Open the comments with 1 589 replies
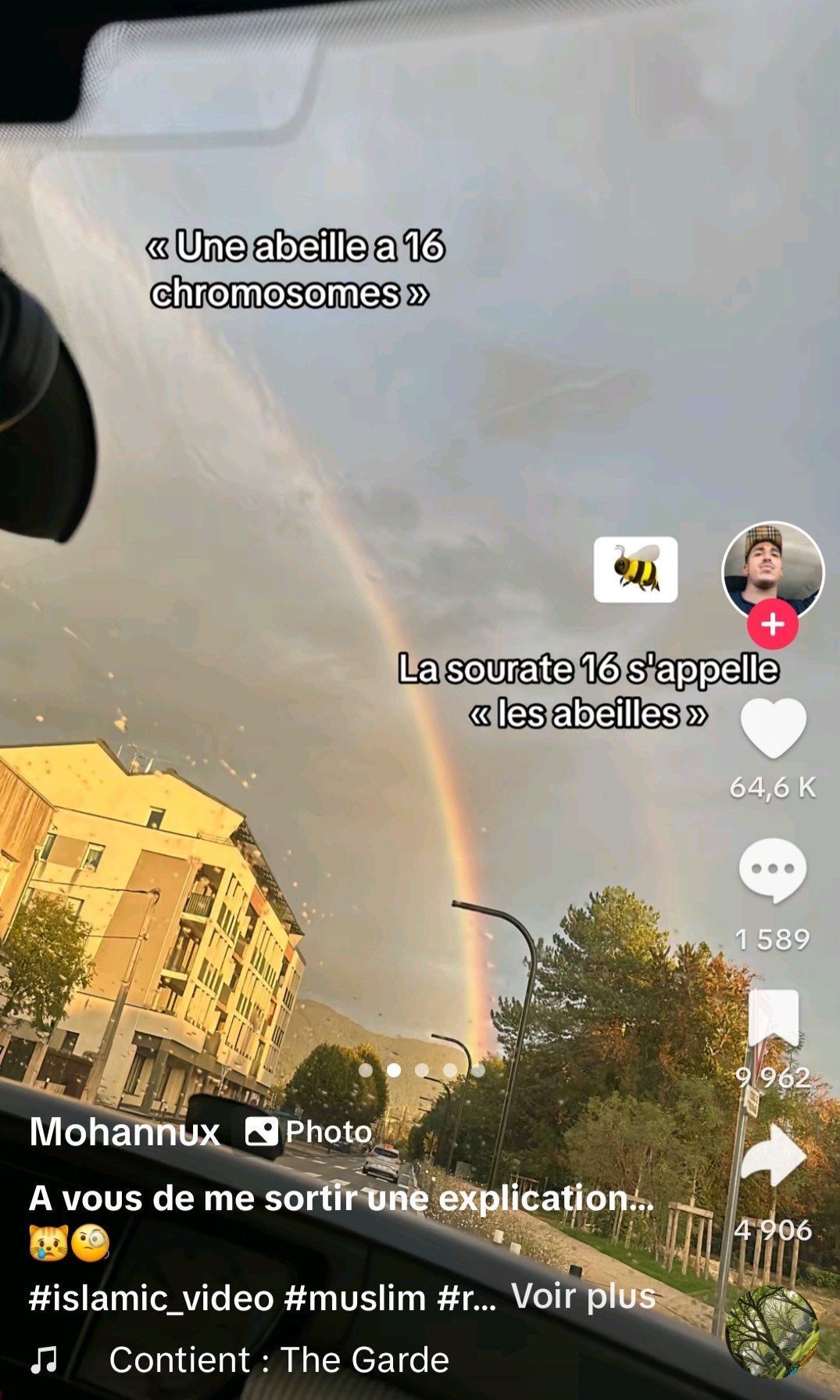 point(773,871)
